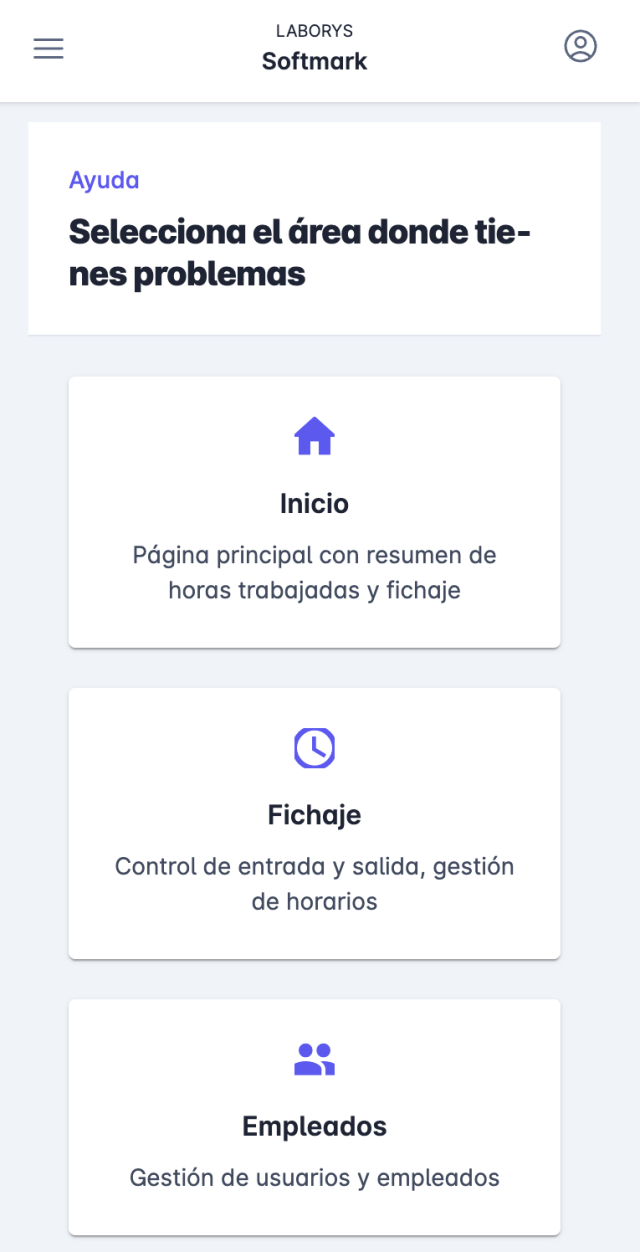The image size is (640, 1252).
Task: Select the Inicio help card
Action: pos(314,512)
